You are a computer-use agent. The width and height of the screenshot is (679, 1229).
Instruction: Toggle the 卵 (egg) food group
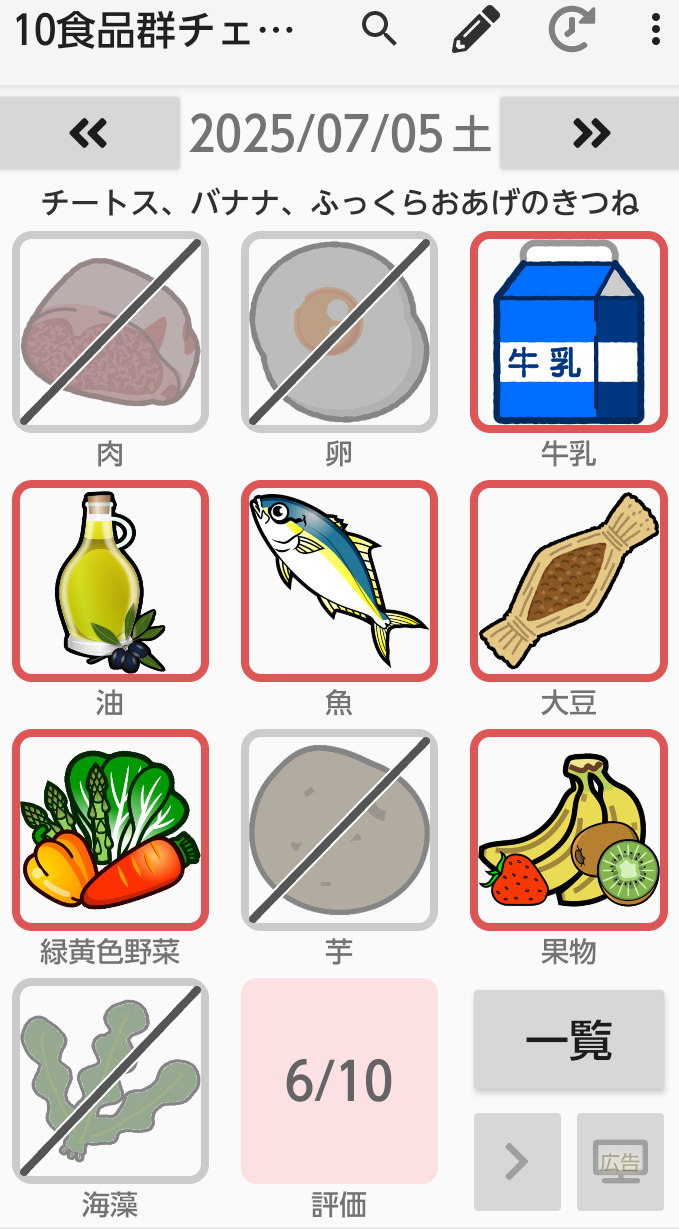(339, 332)
